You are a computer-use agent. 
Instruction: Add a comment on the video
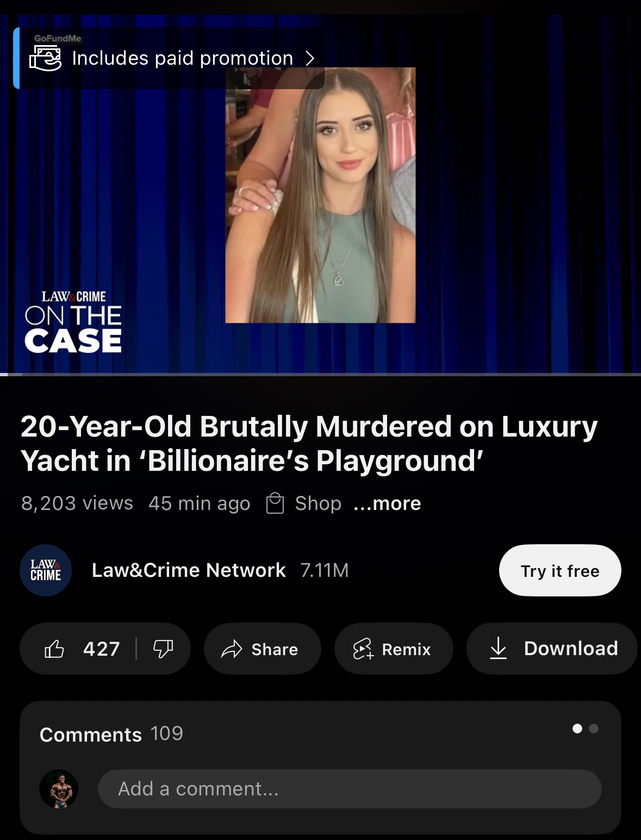pos(349,789)
